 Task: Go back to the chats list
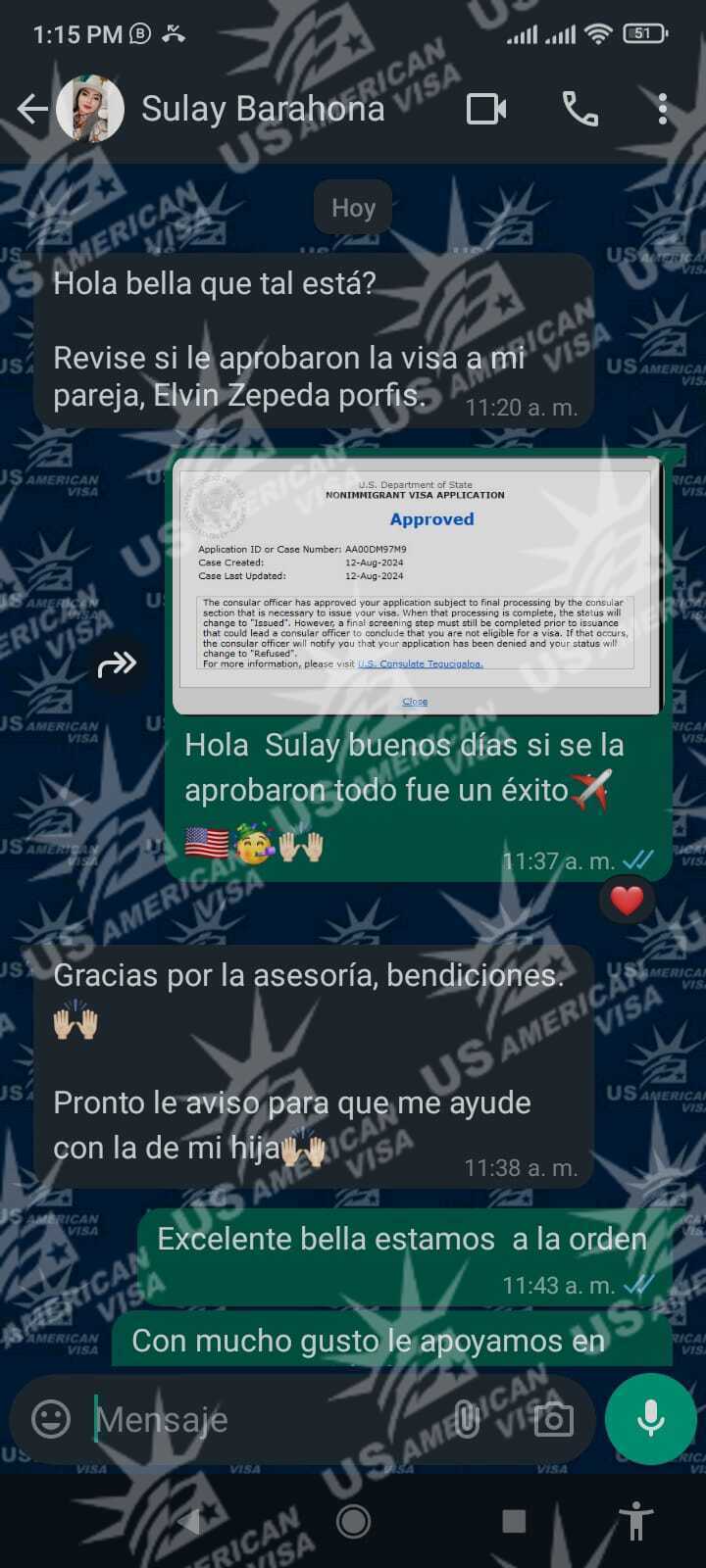coord(32,109)
